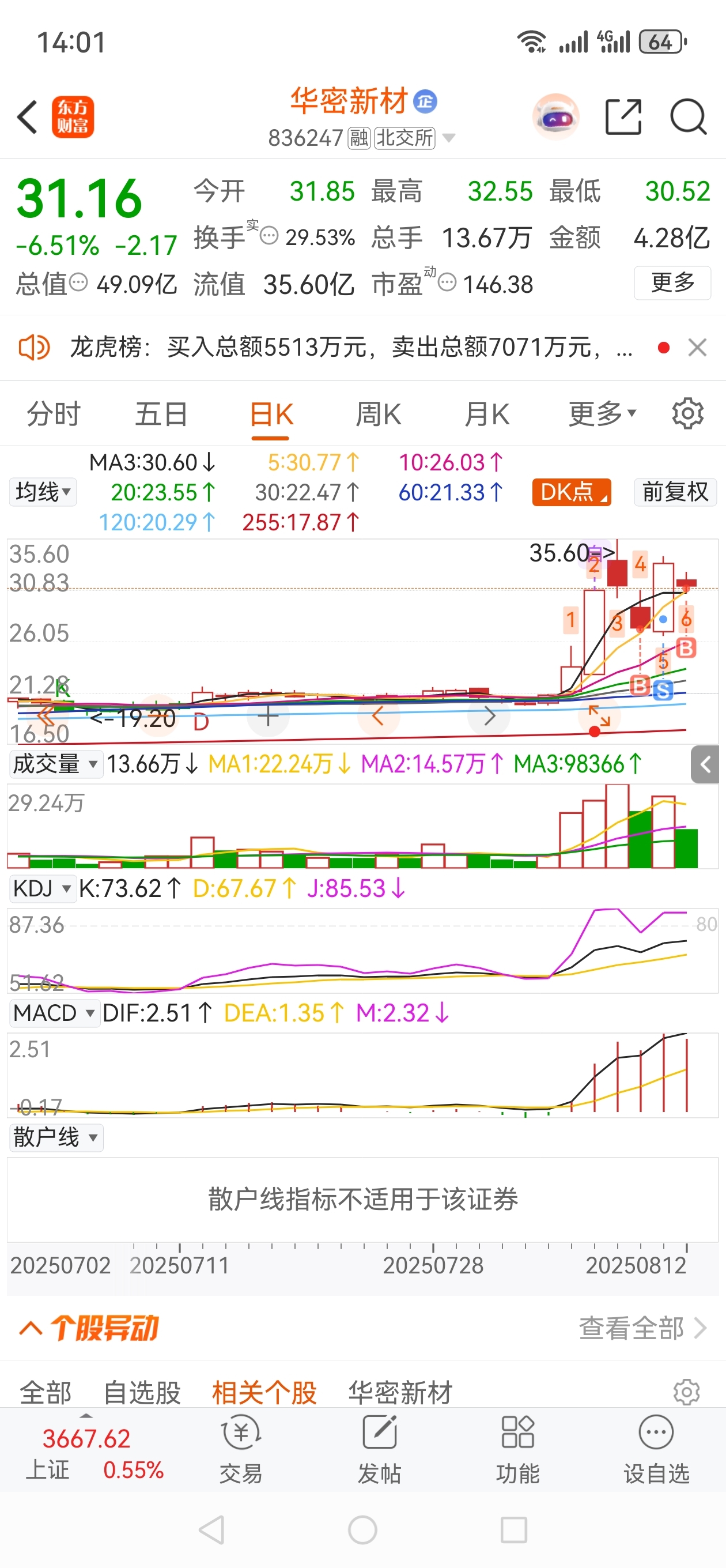726x1568 pixels.
Task: Open 交易 in the bottom bar
Action: coord(241,1449)
